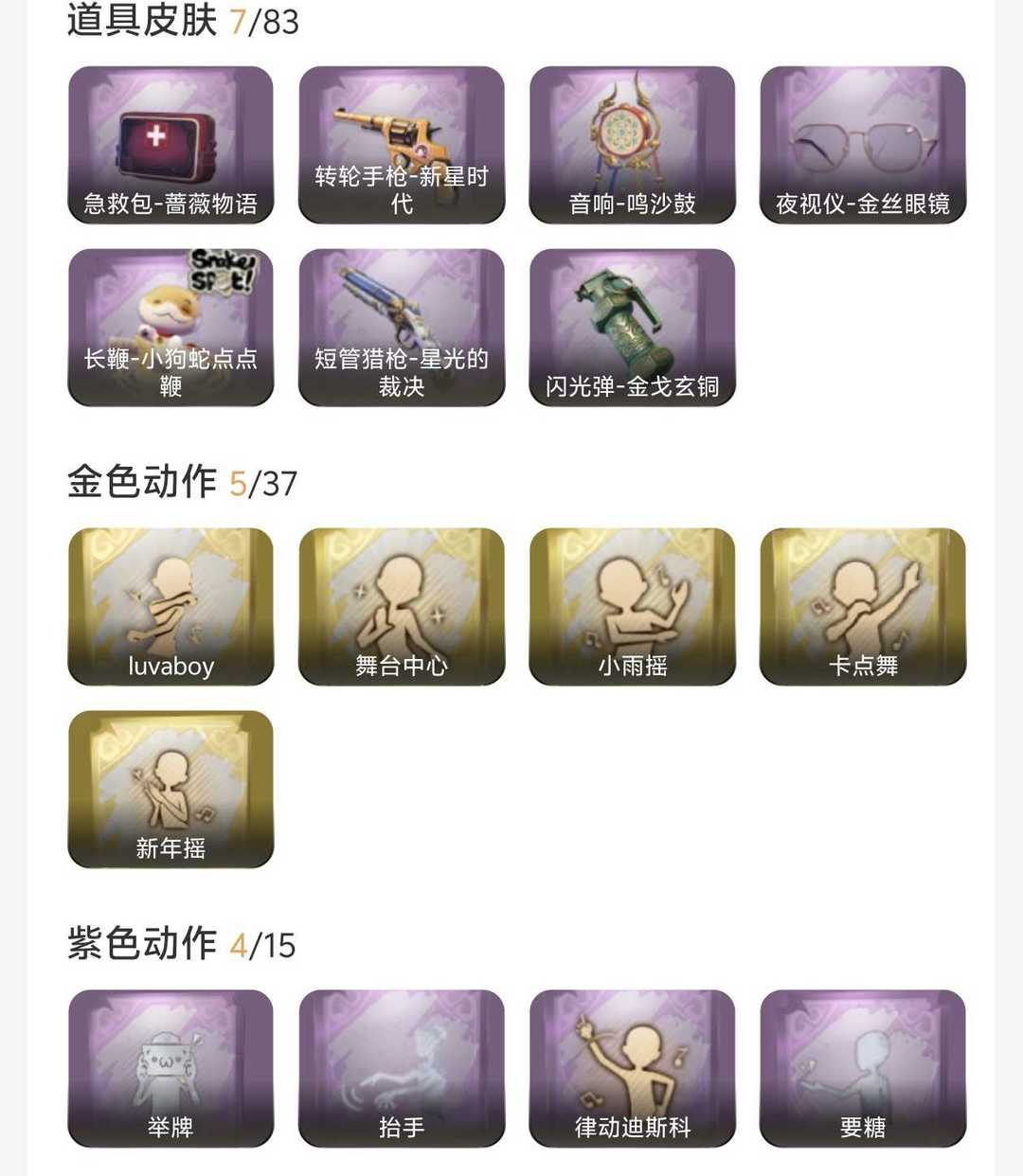The width and height of the screenshot is (1023, 1176).
Task: Open the 急救包-蔷薇物语 item skin
Action: pyautogui.click(x=170, y=145)
